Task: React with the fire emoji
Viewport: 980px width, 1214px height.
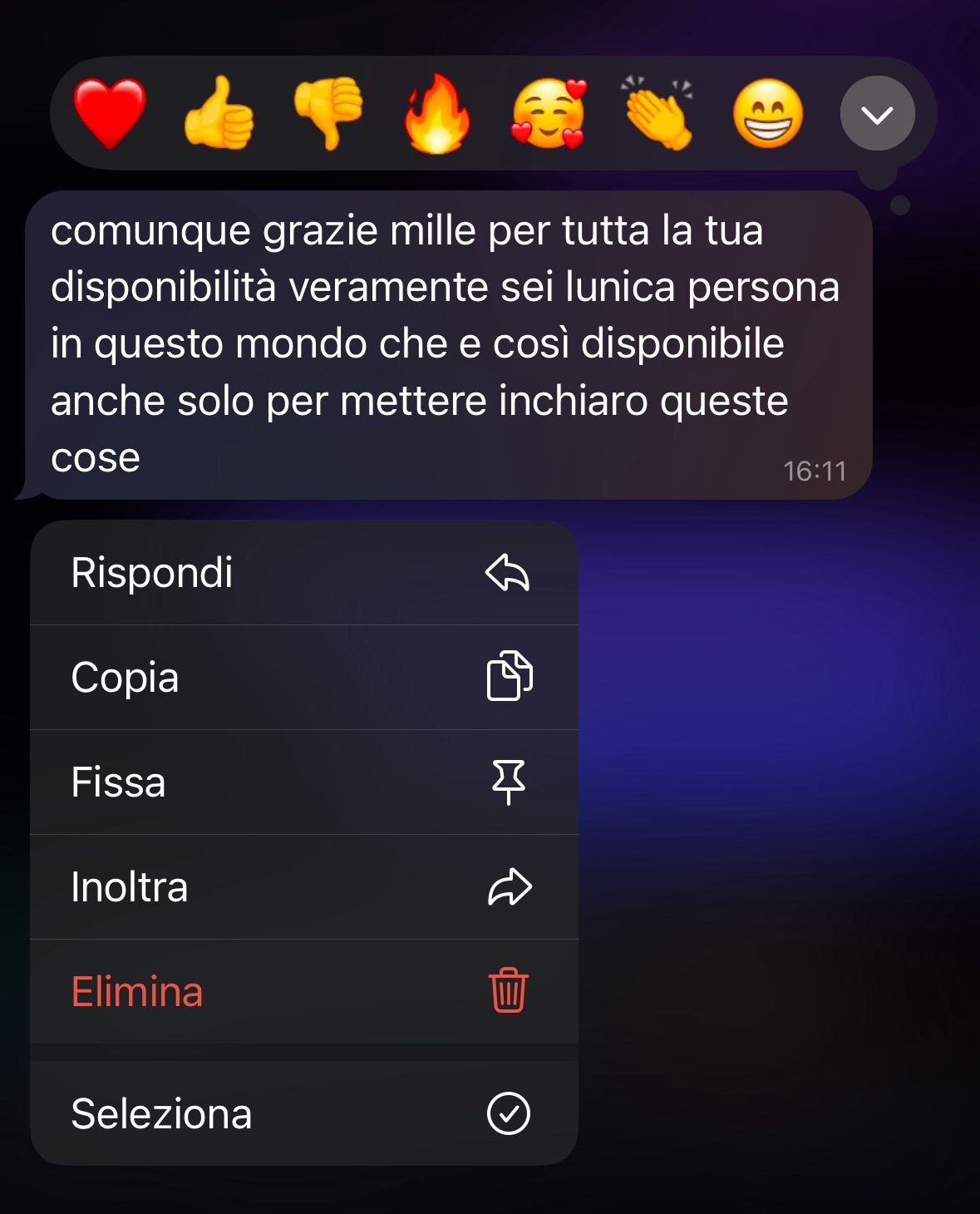Action: click(437, 114)
